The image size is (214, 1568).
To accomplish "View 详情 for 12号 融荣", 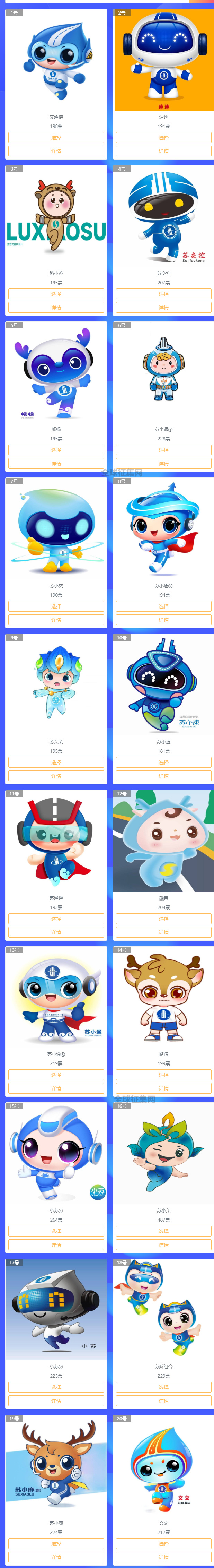I will [x=163, y=932].
